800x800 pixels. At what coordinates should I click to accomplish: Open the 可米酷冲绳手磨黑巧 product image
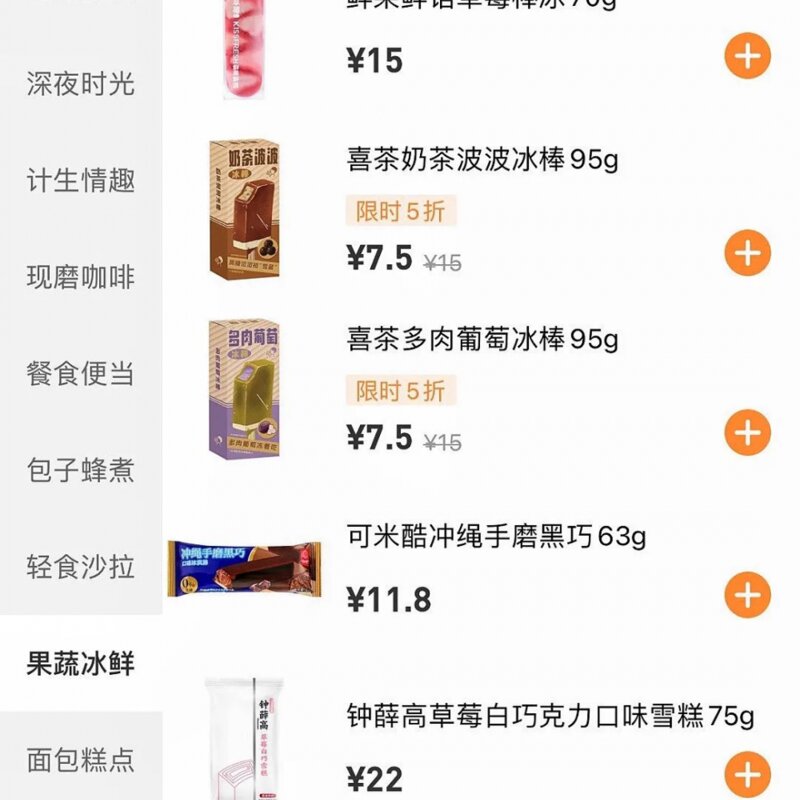245,570
